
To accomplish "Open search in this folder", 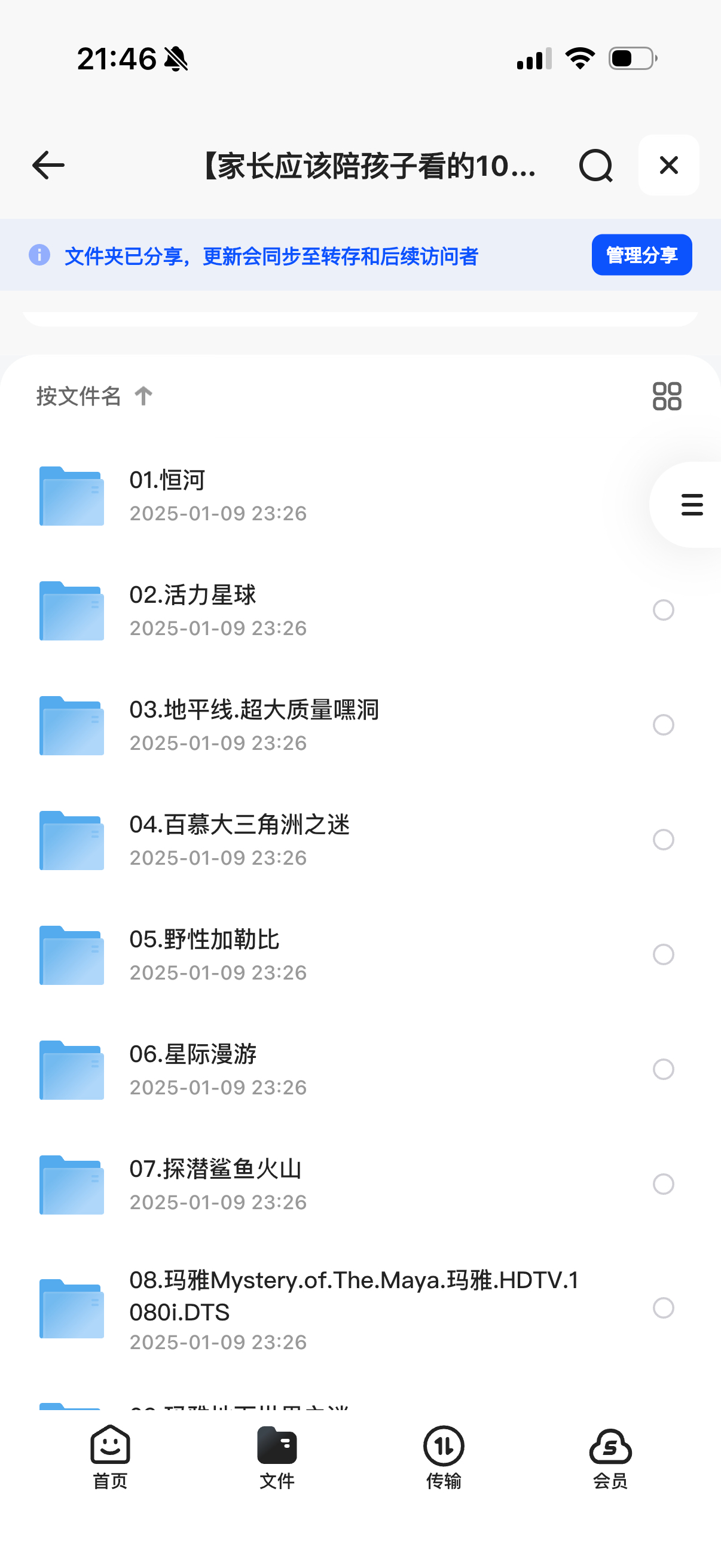I will pyautogui.click(x=595, y=166).
